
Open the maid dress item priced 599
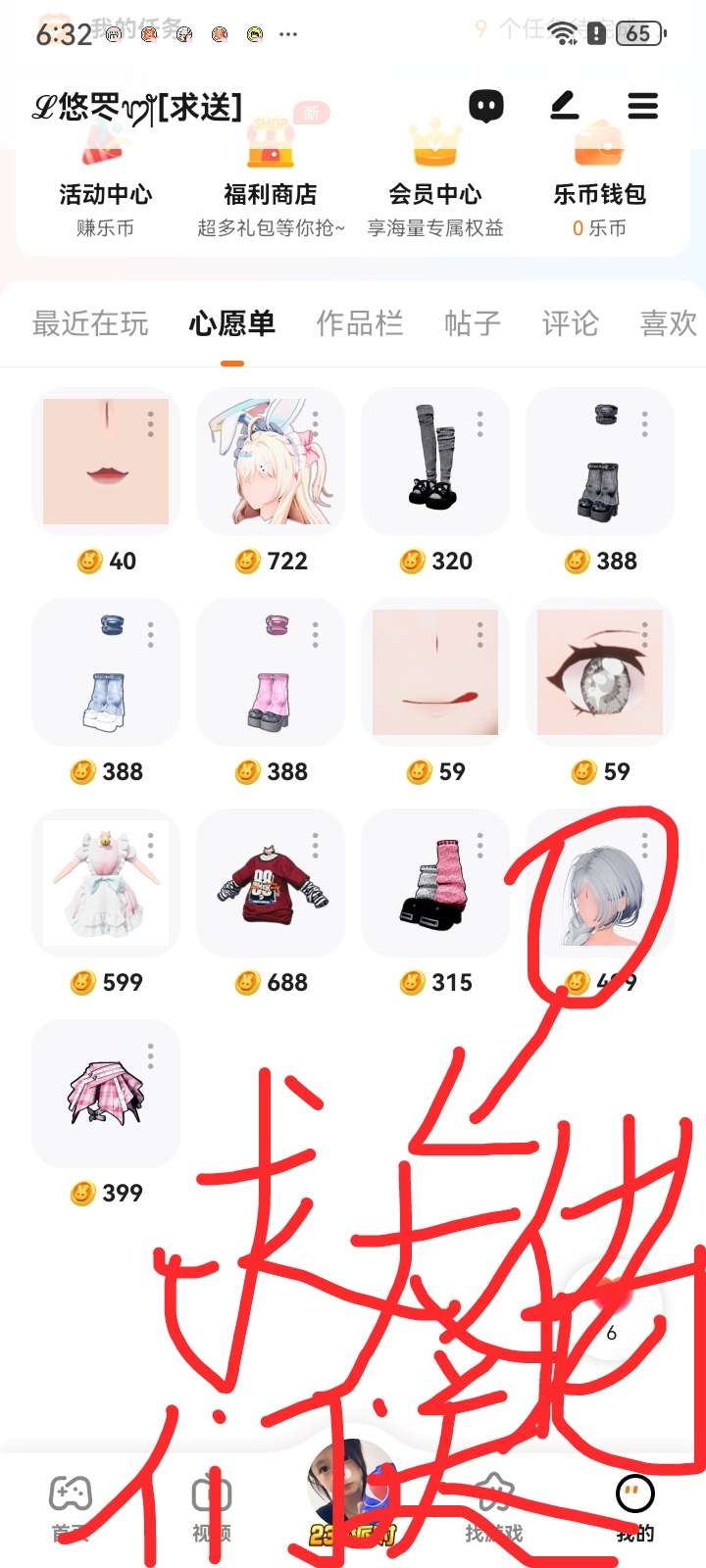tap(105, 884)
